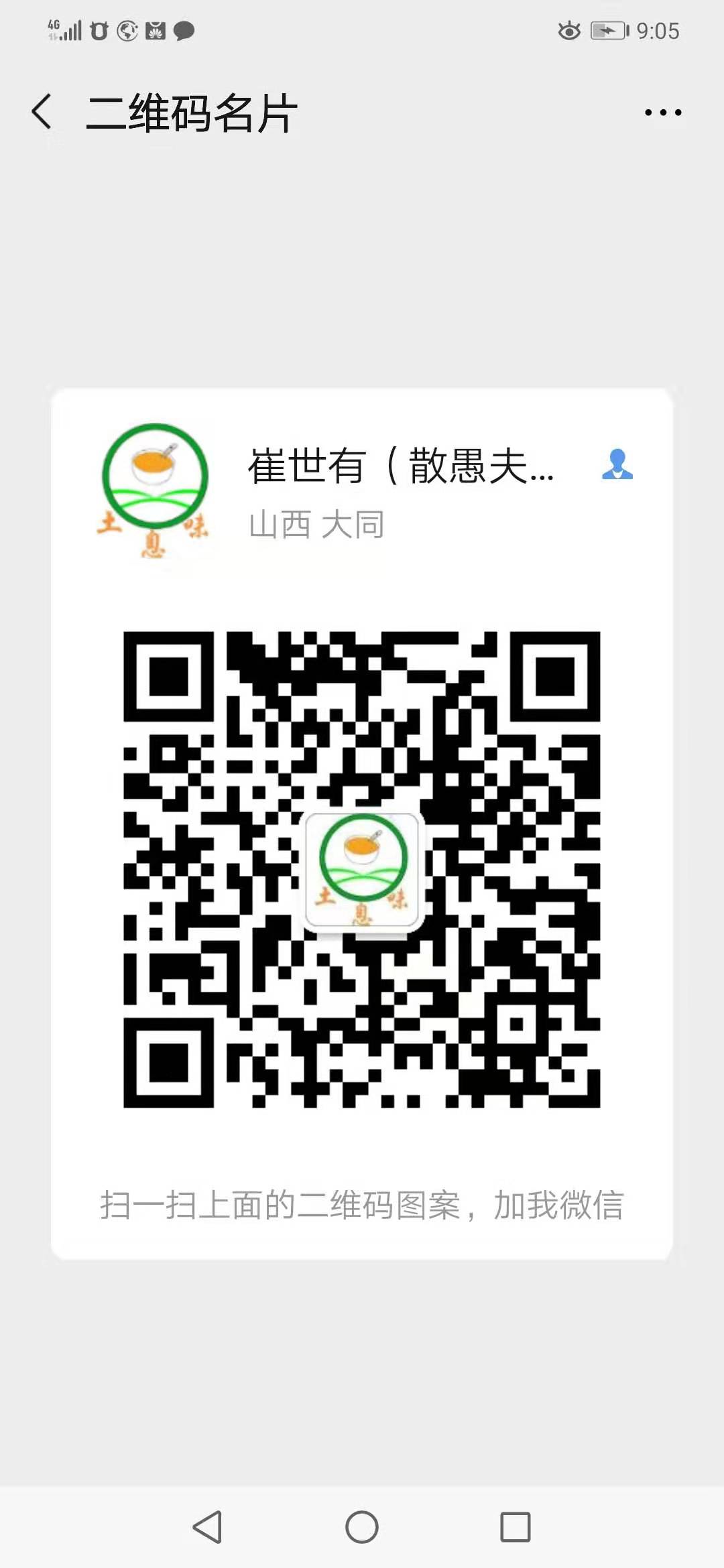Tap the globe browser icon in status bar
Screen dimensions: 724x1568
click(126, 29)
